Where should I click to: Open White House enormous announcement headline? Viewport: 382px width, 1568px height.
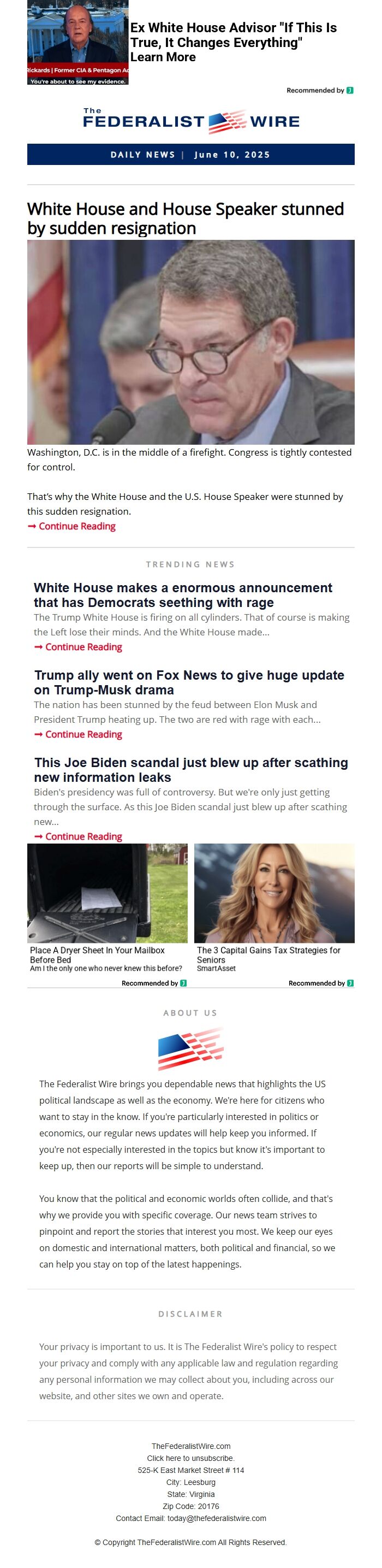pos(182,595)
